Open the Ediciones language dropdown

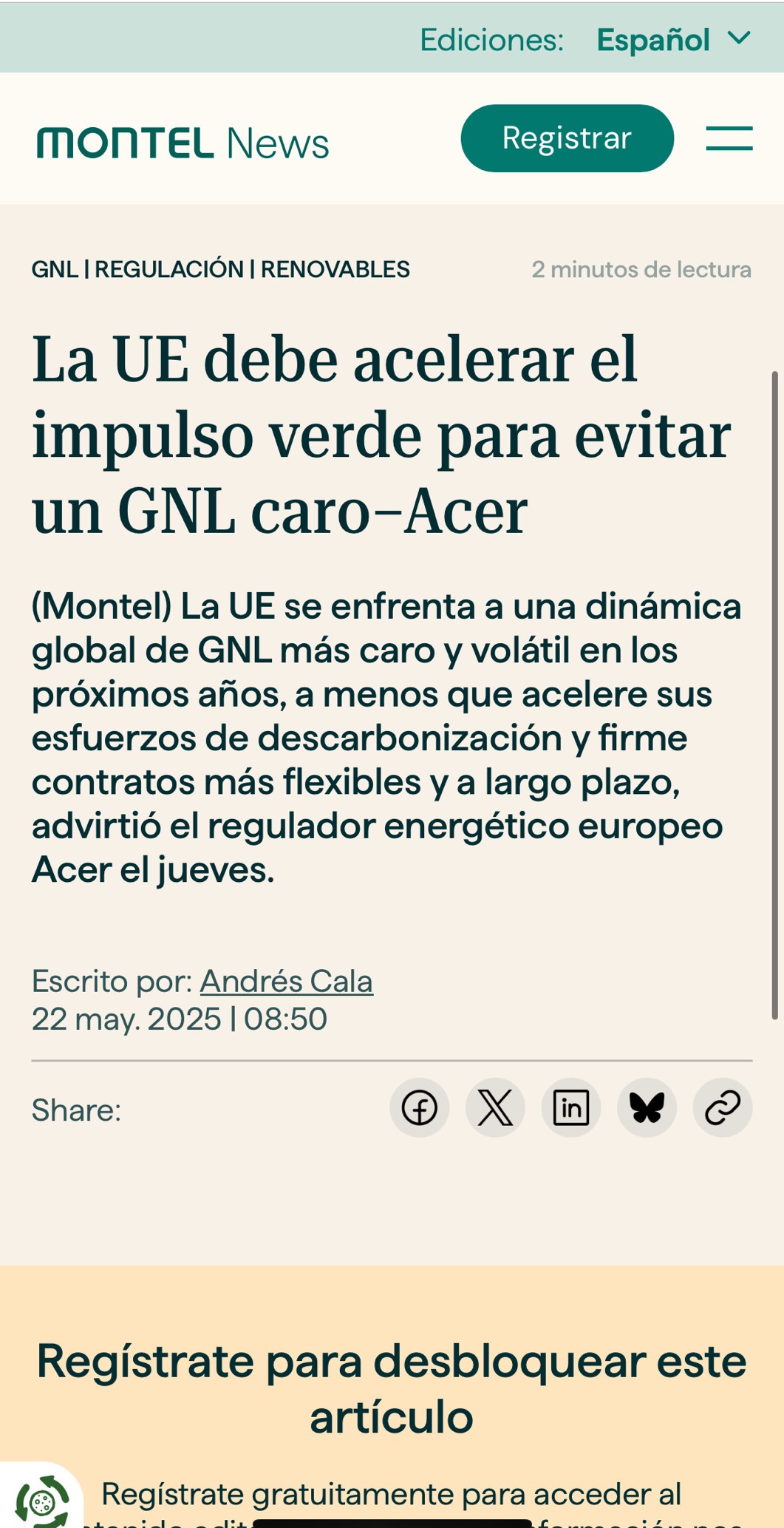click(673, 39)
